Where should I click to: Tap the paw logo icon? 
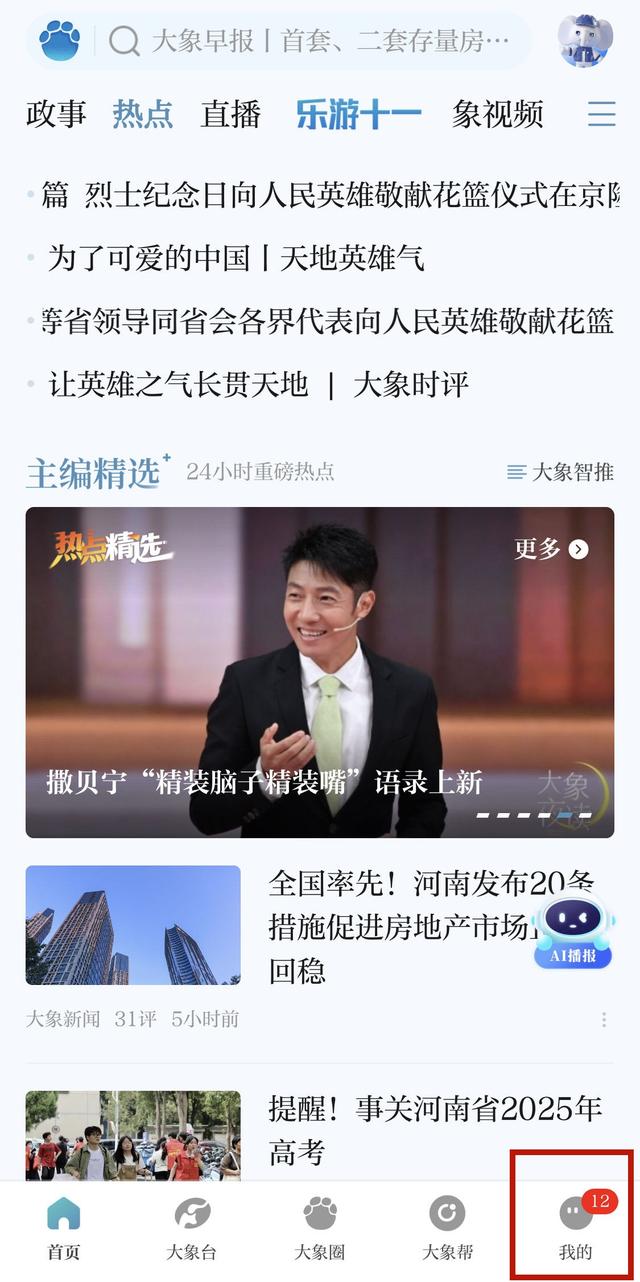tap(60, 41)
